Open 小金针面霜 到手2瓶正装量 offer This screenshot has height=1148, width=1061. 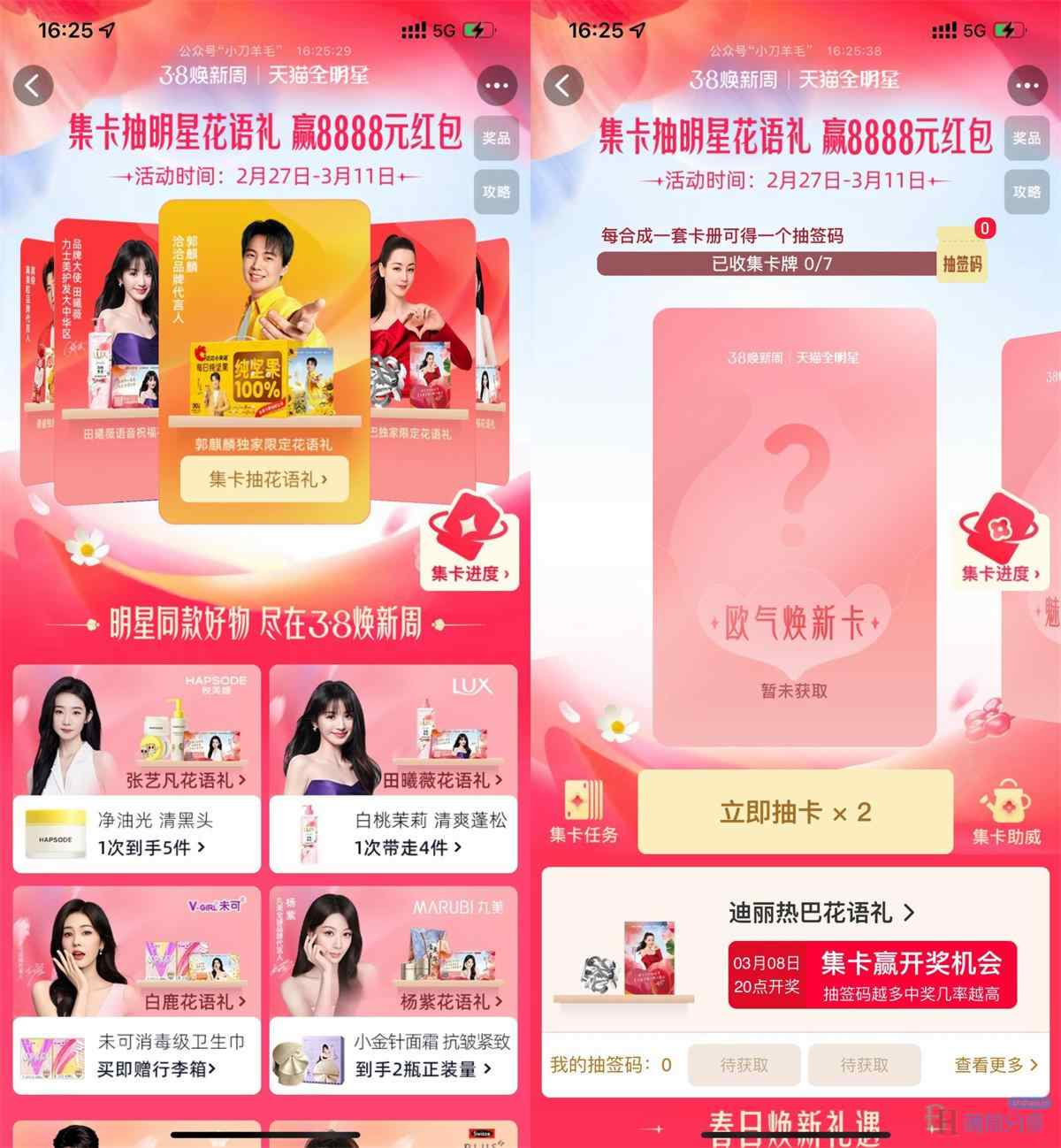click(x=393, y=1056)
